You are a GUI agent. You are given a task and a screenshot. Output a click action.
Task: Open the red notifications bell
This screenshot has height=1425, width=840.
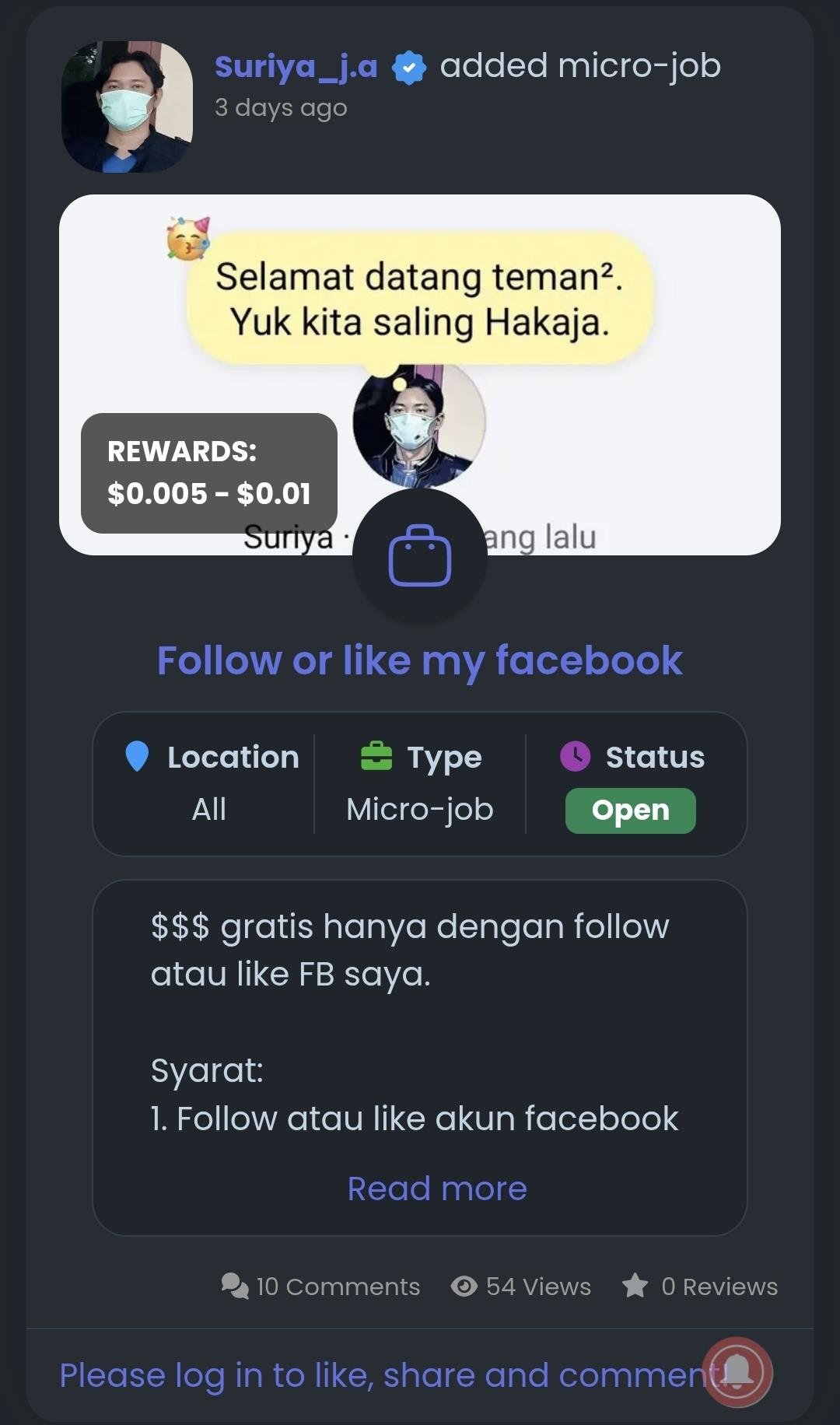pyautogui.click(x=737, y=1372)
